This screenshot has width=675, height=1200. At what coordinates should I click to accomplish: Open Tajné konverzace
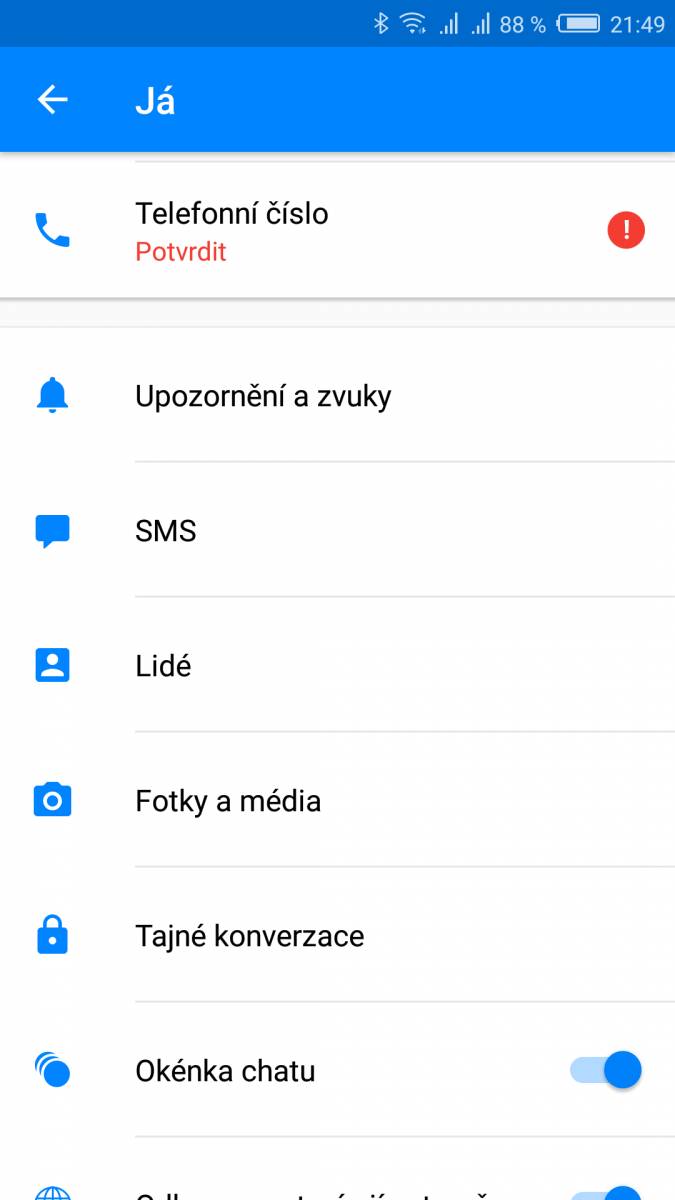click(x=337, y=935)
